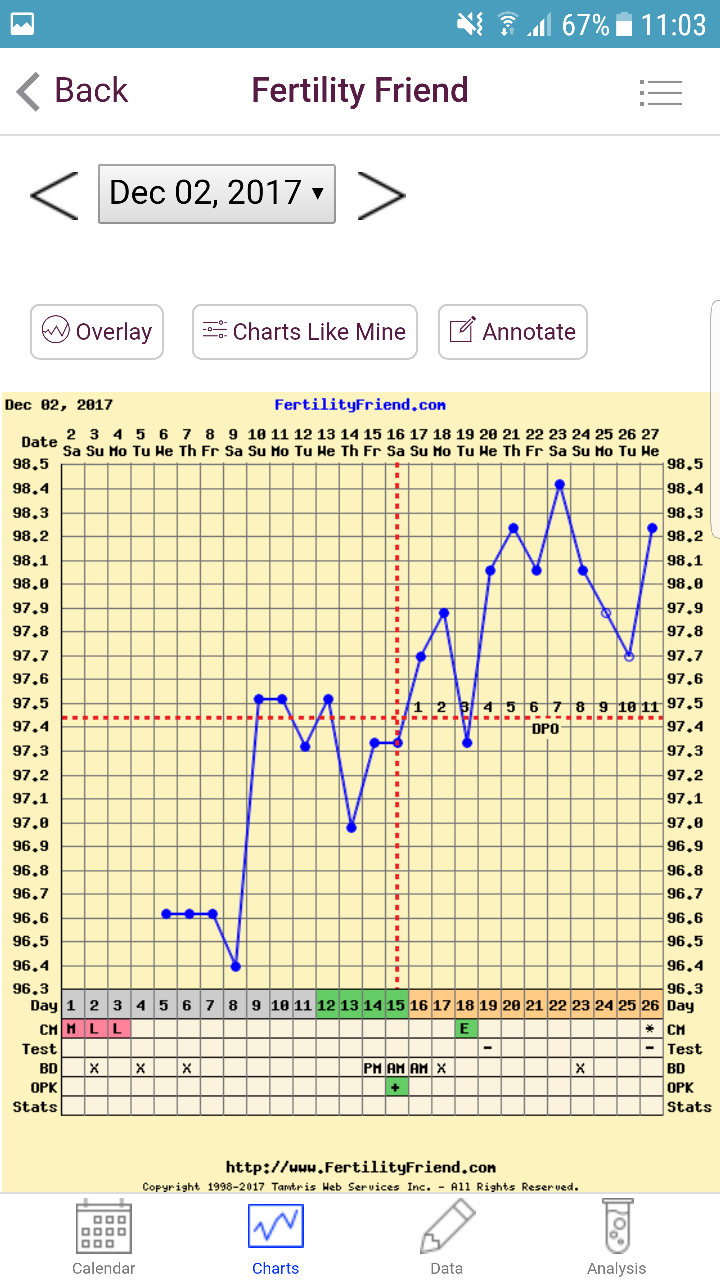
Task: Open the Dec 02, 2017 date selector
Action: 217,193
